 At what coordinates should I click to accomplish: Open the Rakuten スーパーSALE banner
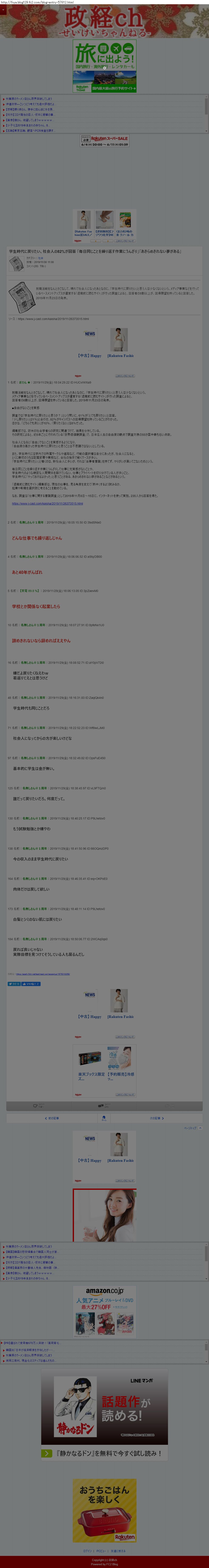pos(104,141)
